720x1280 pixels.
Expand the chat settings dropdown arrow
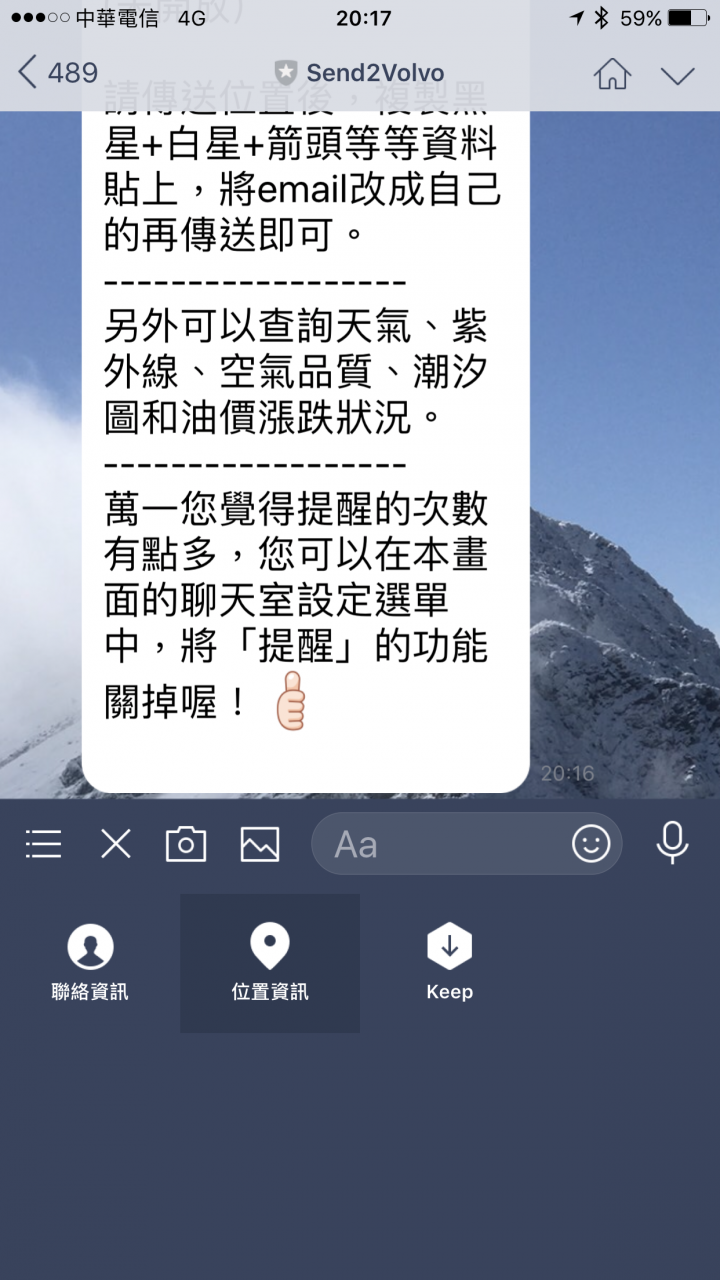[677, 75]
